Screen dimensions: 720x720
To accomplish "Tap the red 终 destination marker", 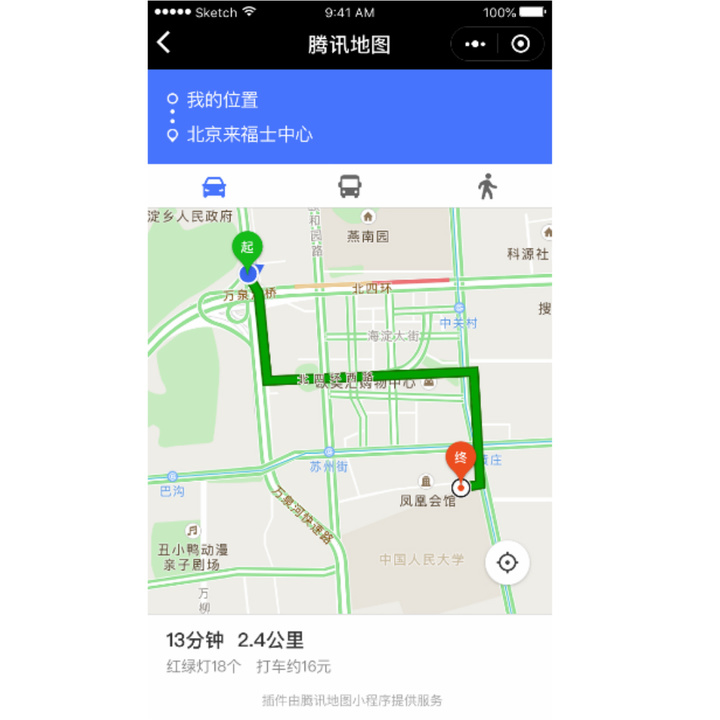I will click(x=460, y=460).
